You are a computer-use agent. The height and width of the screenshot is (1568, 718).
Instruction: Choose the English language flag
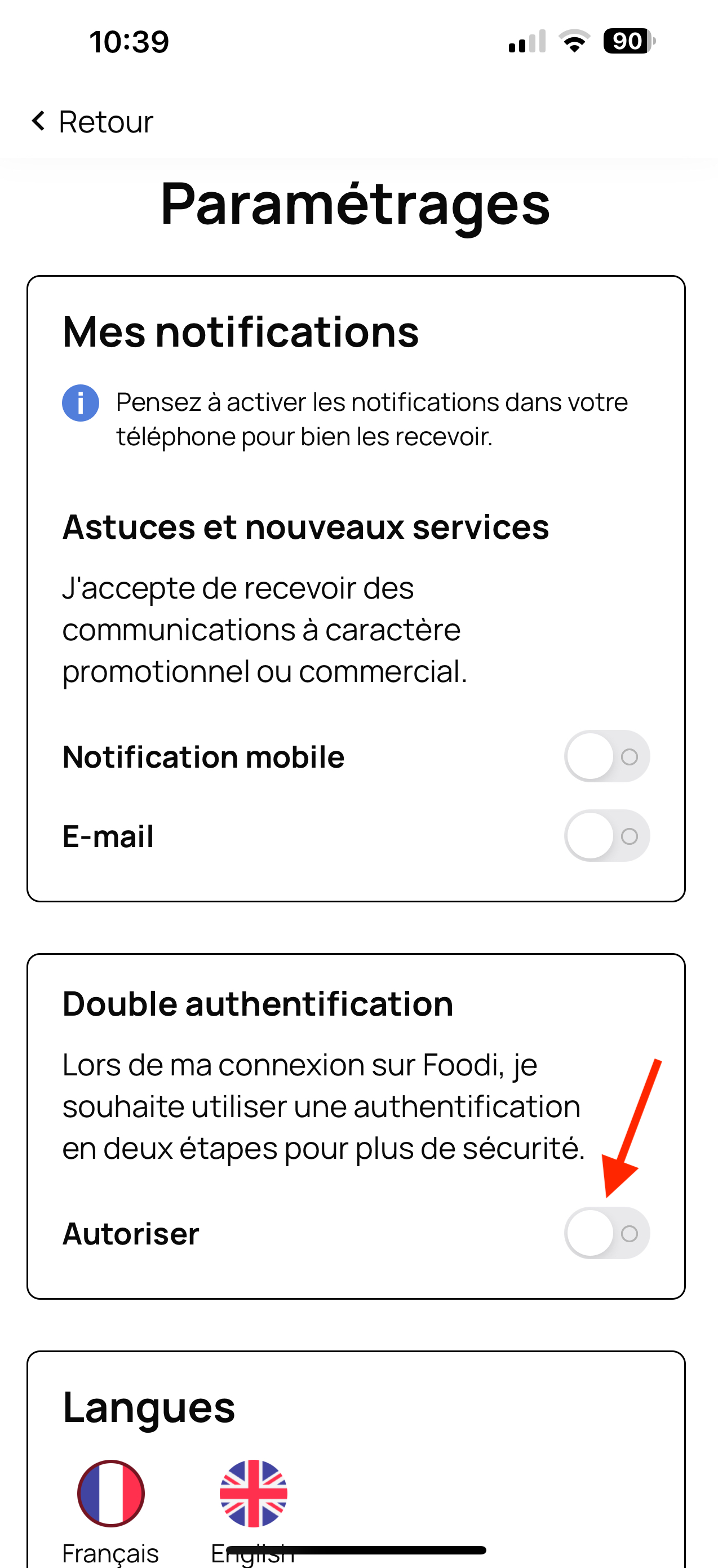point(253,1493)
